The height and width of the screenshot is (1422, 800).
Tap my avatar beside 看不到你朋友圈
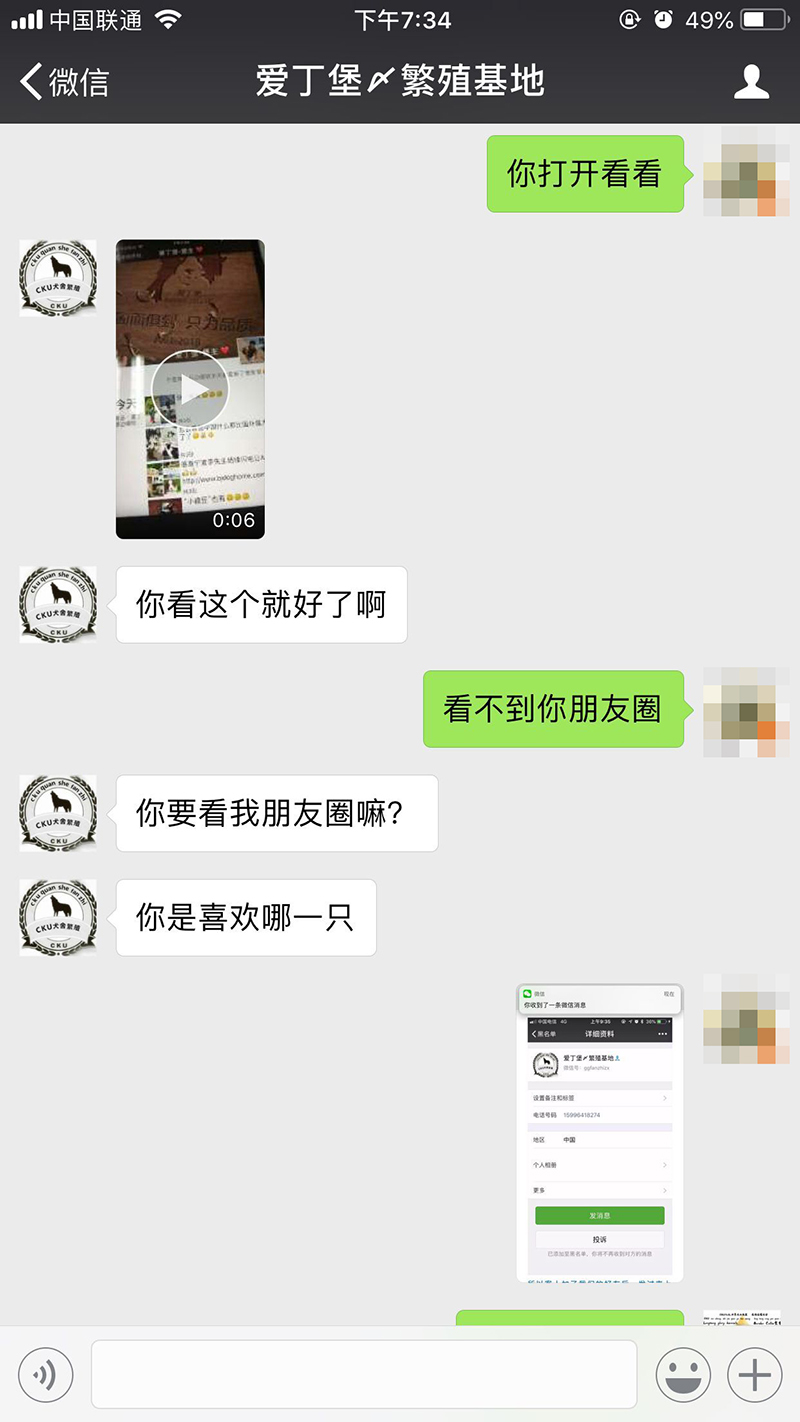740,711
